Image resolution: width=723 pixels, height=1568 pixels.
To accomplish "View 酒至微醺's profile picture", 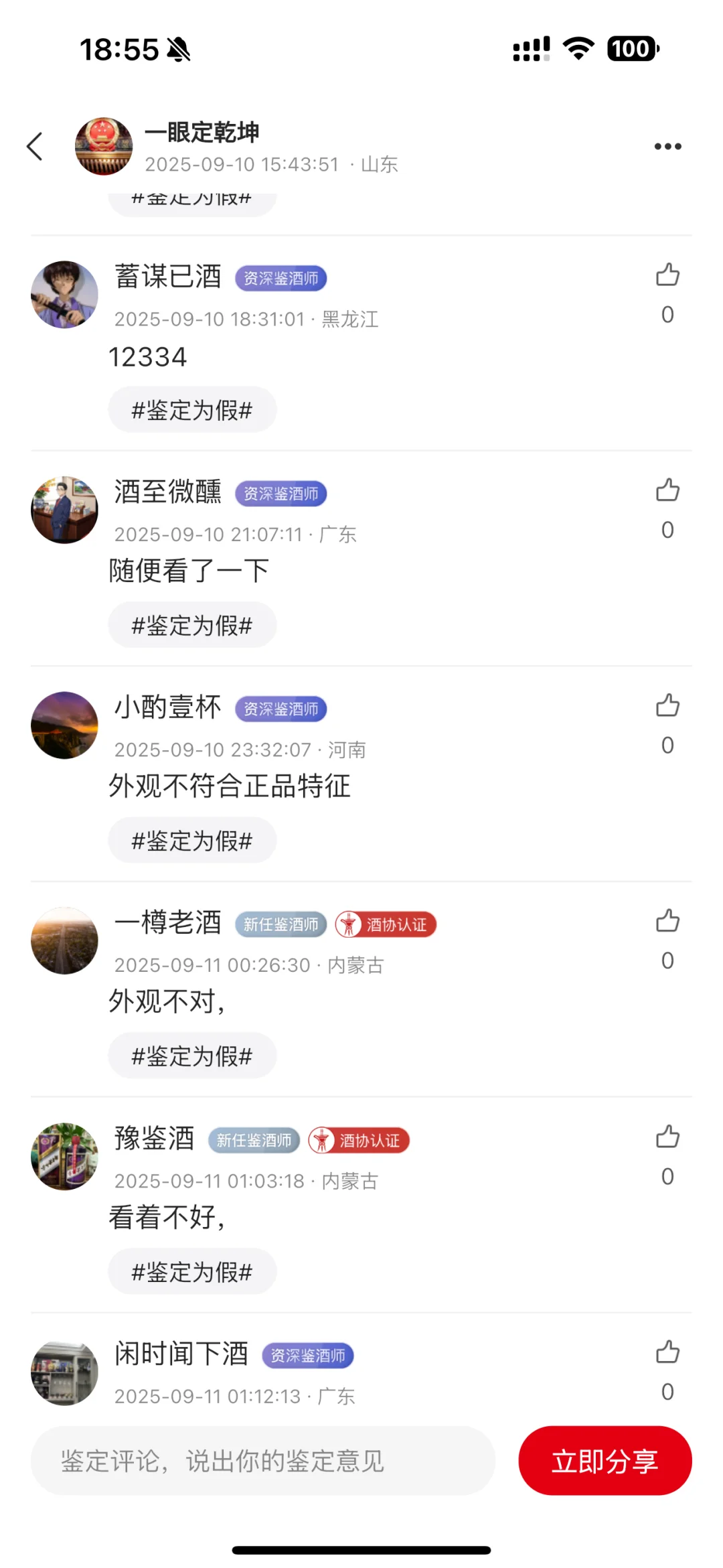I will pos(64,510).
